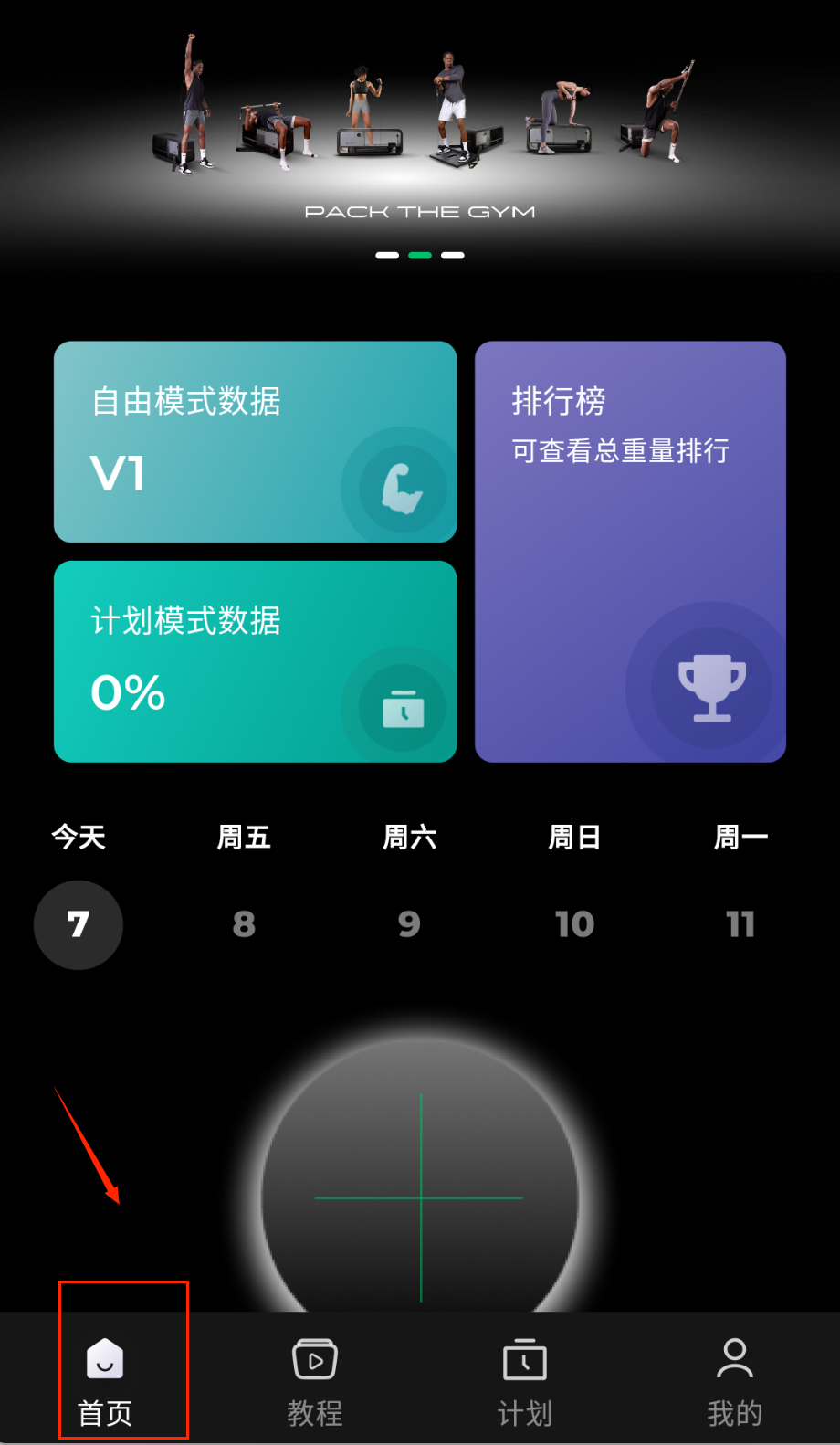Open the 计划模式数据 card
Image resolution: width=840 pixels, height=1445 pixels.
click(255, 661)
